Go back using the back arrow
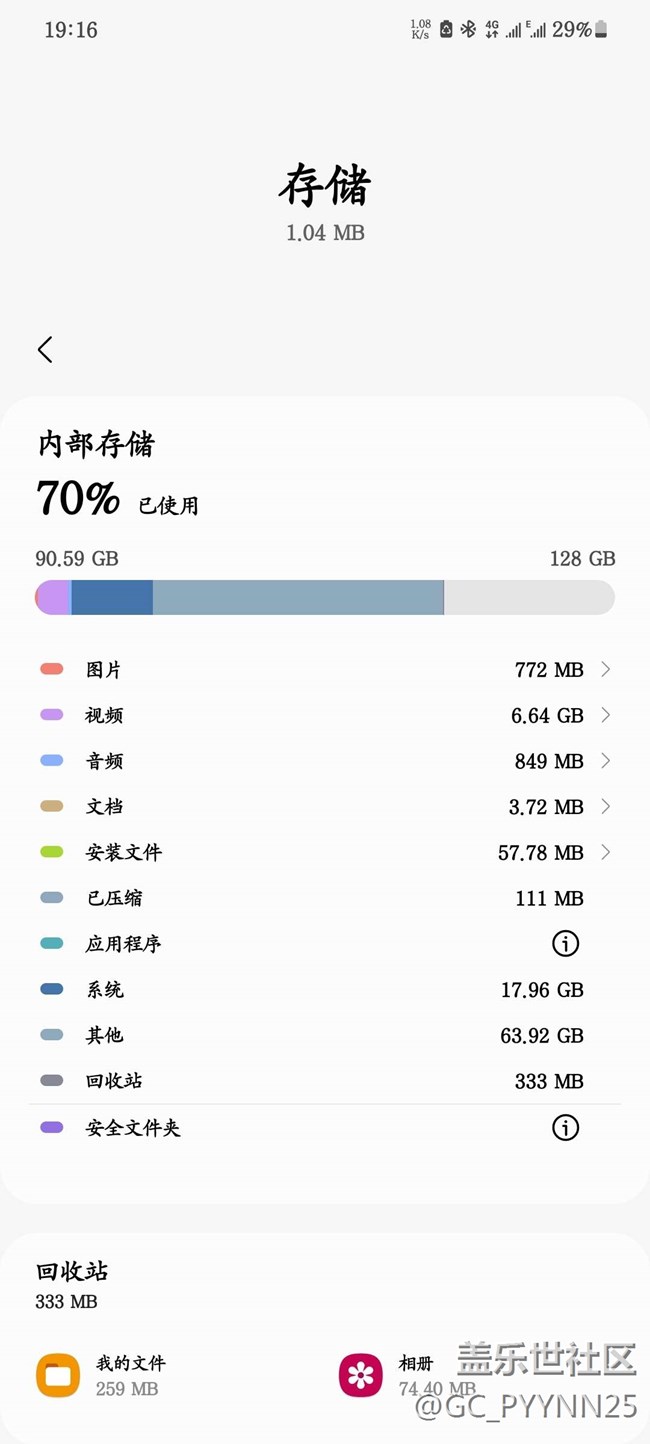 coord(45,349)
